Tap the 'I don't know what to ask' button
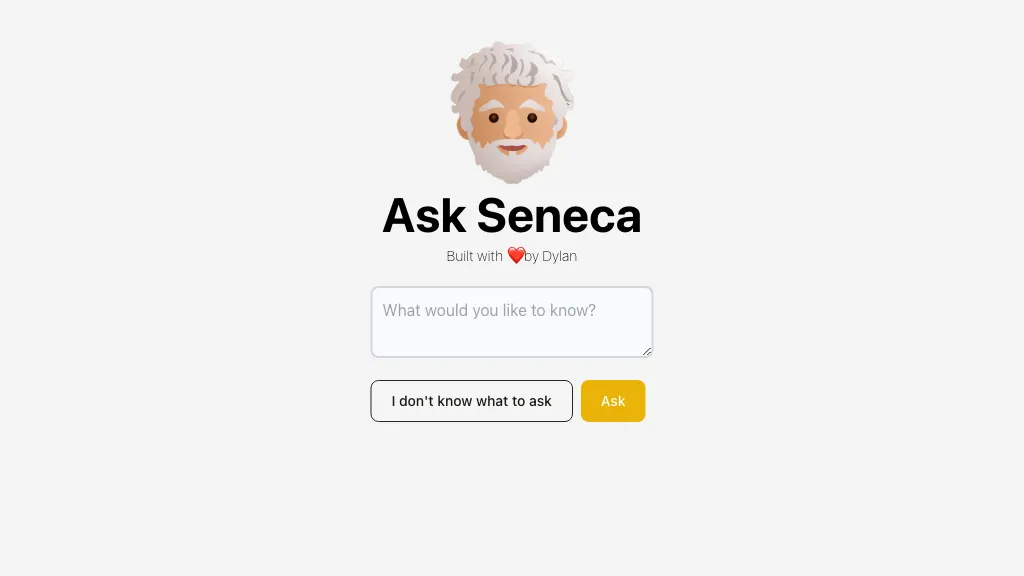The width and height of the screenshot is (1024, 576). (x=471, y=401)
